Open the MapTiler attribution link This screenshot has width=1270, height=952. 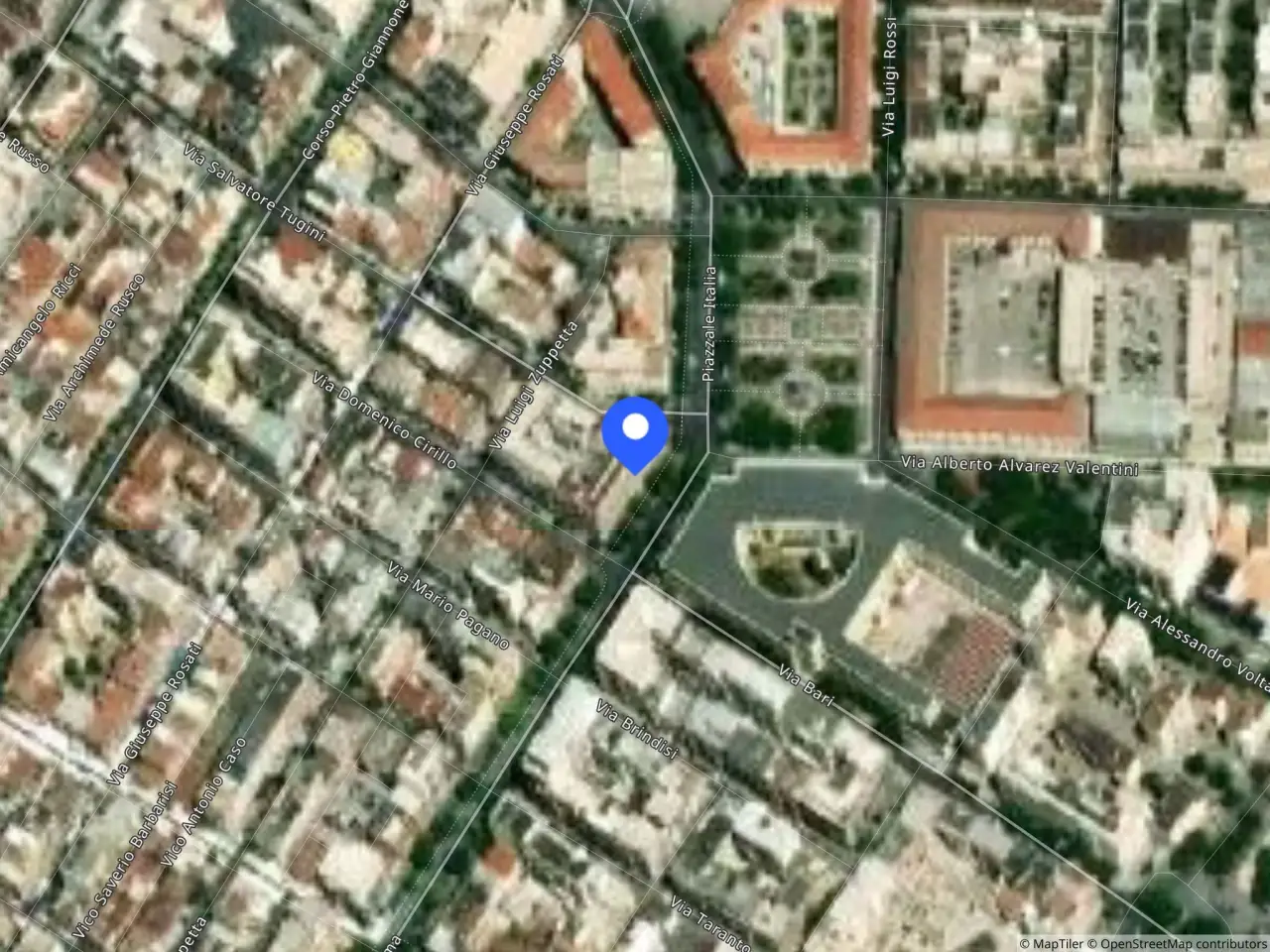tap(1052, 943)
